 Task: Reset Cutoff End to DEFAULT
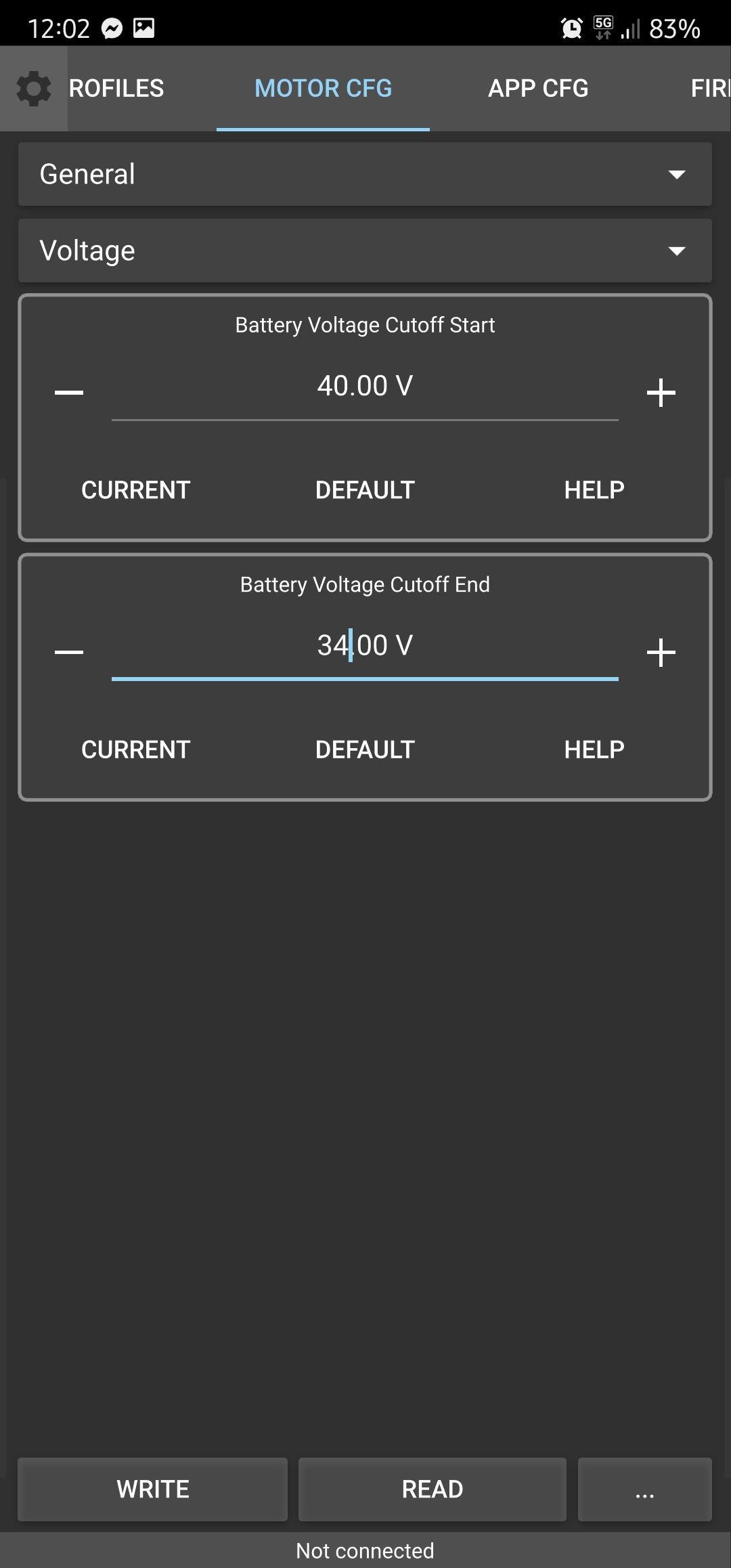coord(365,750)
